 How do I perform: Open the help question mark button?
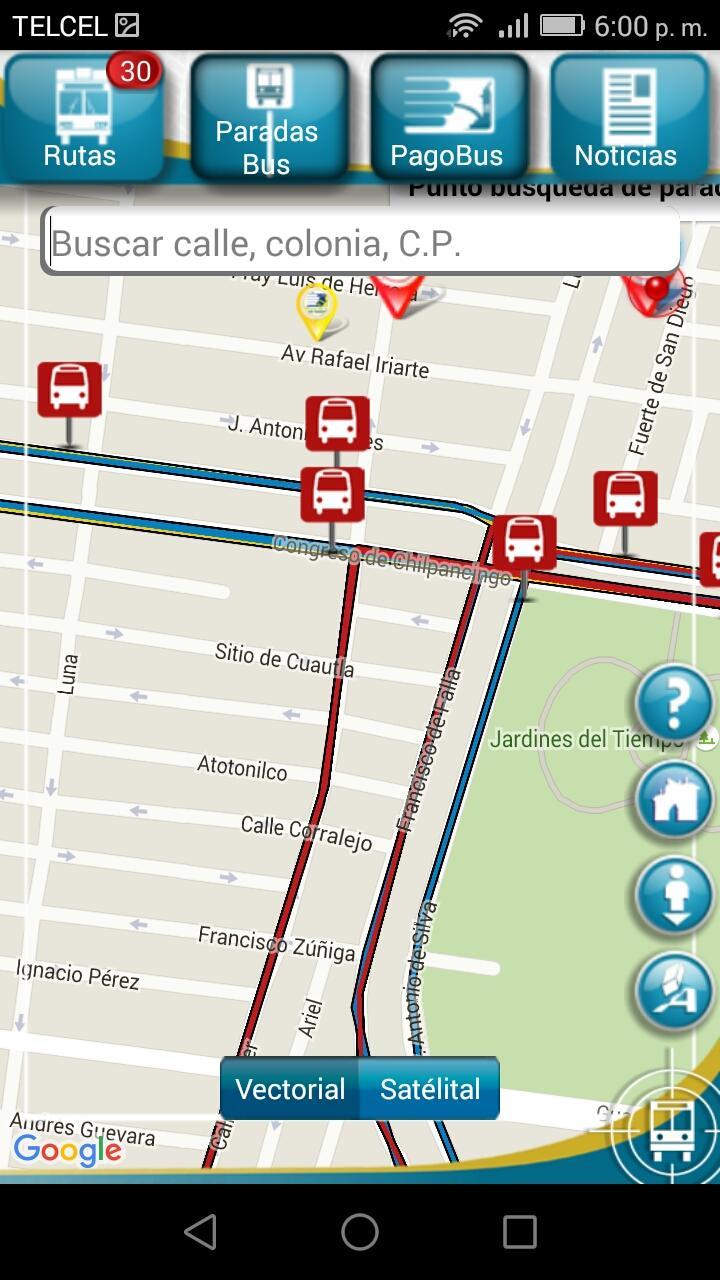click(674, 704)
